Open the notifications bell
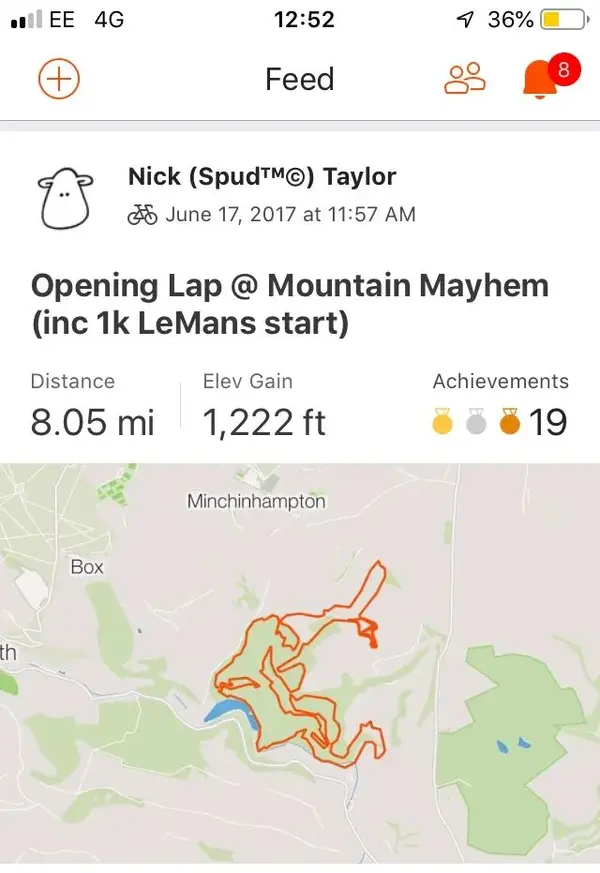The height and width of the screenshot is (873, 600). 540,79
